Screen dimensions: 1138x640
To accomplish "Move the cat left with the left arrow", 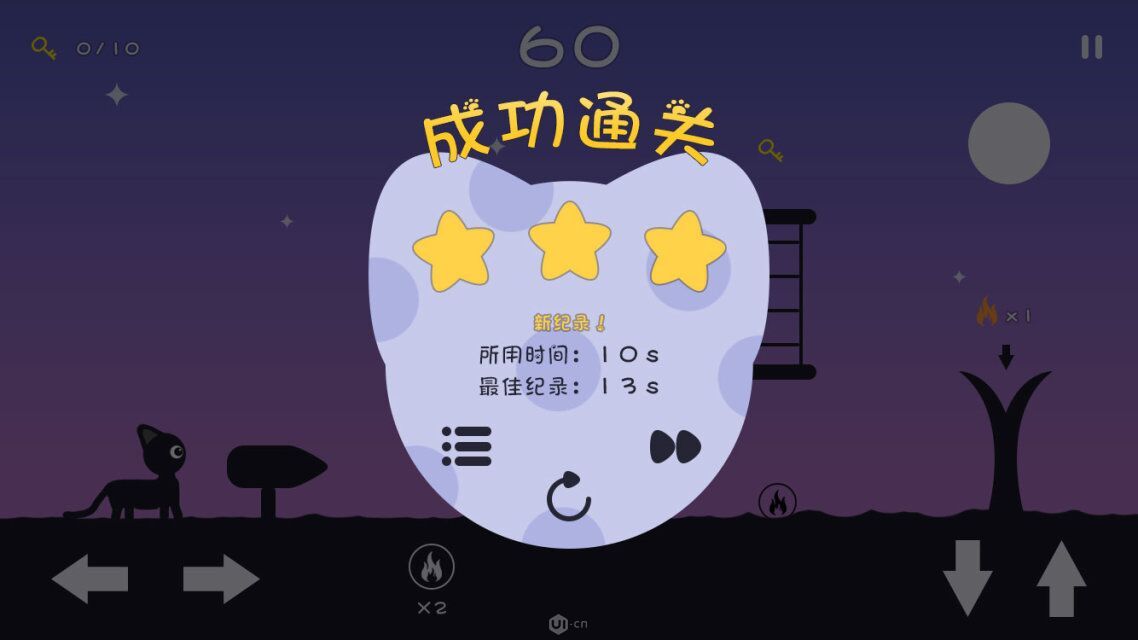I will 90,578.
